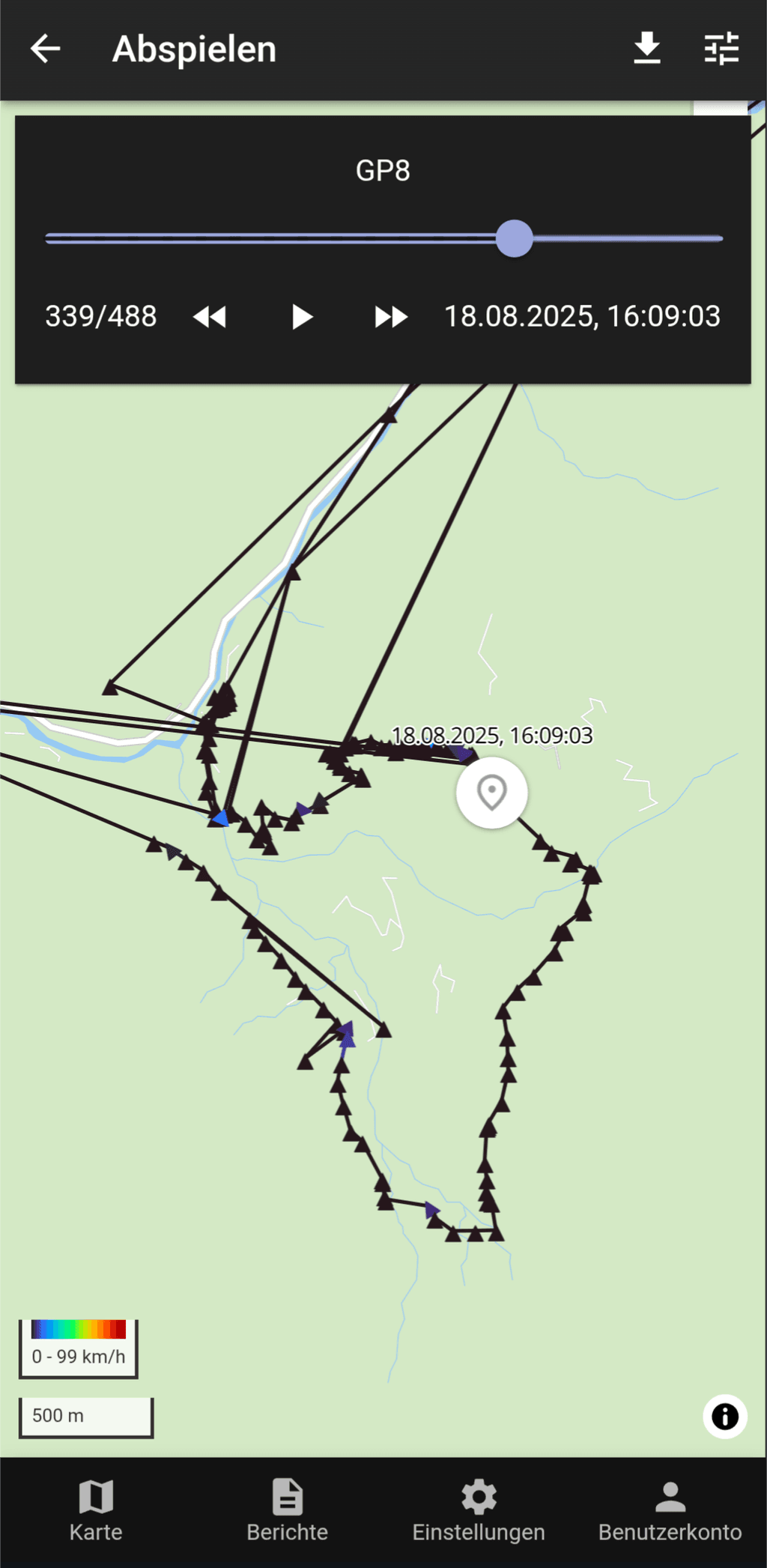Rewind to the previous position

click(x=210, y=317)
